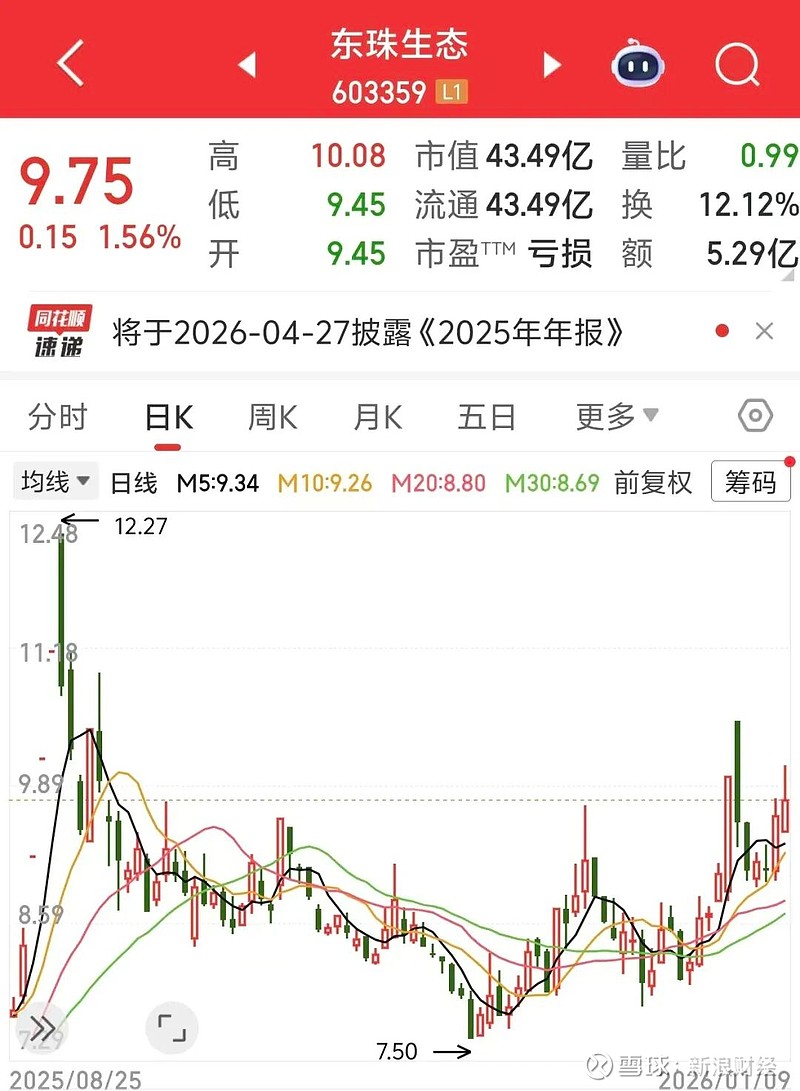Switch to next stock via right arrow

tap(551, 64)
